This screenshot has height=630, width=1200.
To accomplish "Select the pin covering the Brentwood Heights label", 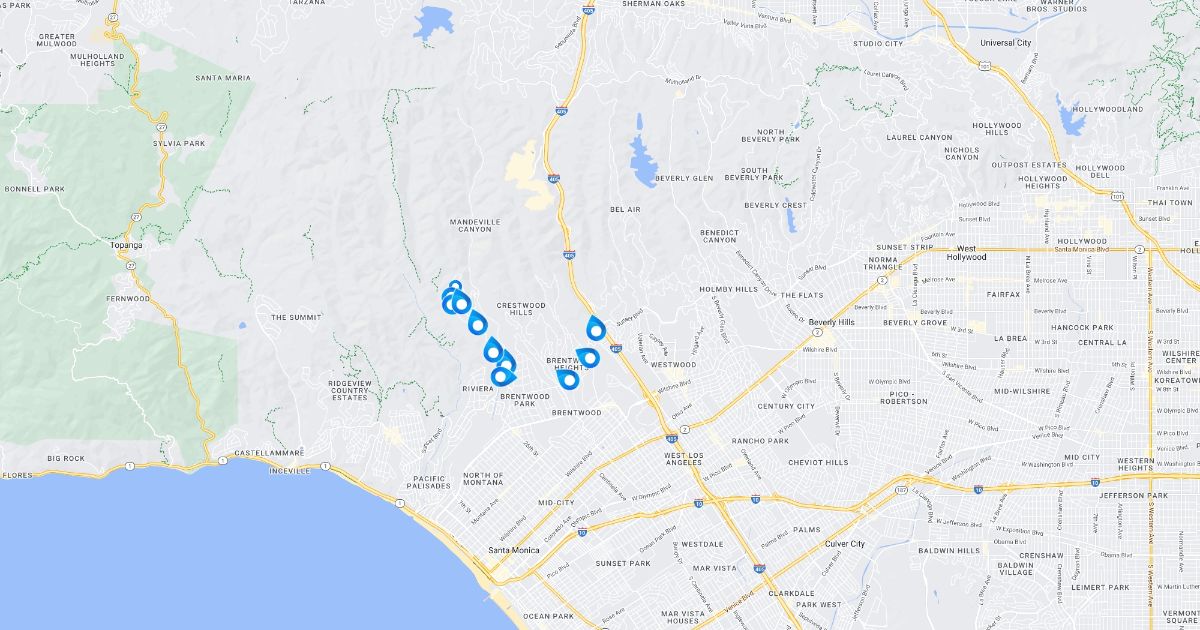I will 587,357.
